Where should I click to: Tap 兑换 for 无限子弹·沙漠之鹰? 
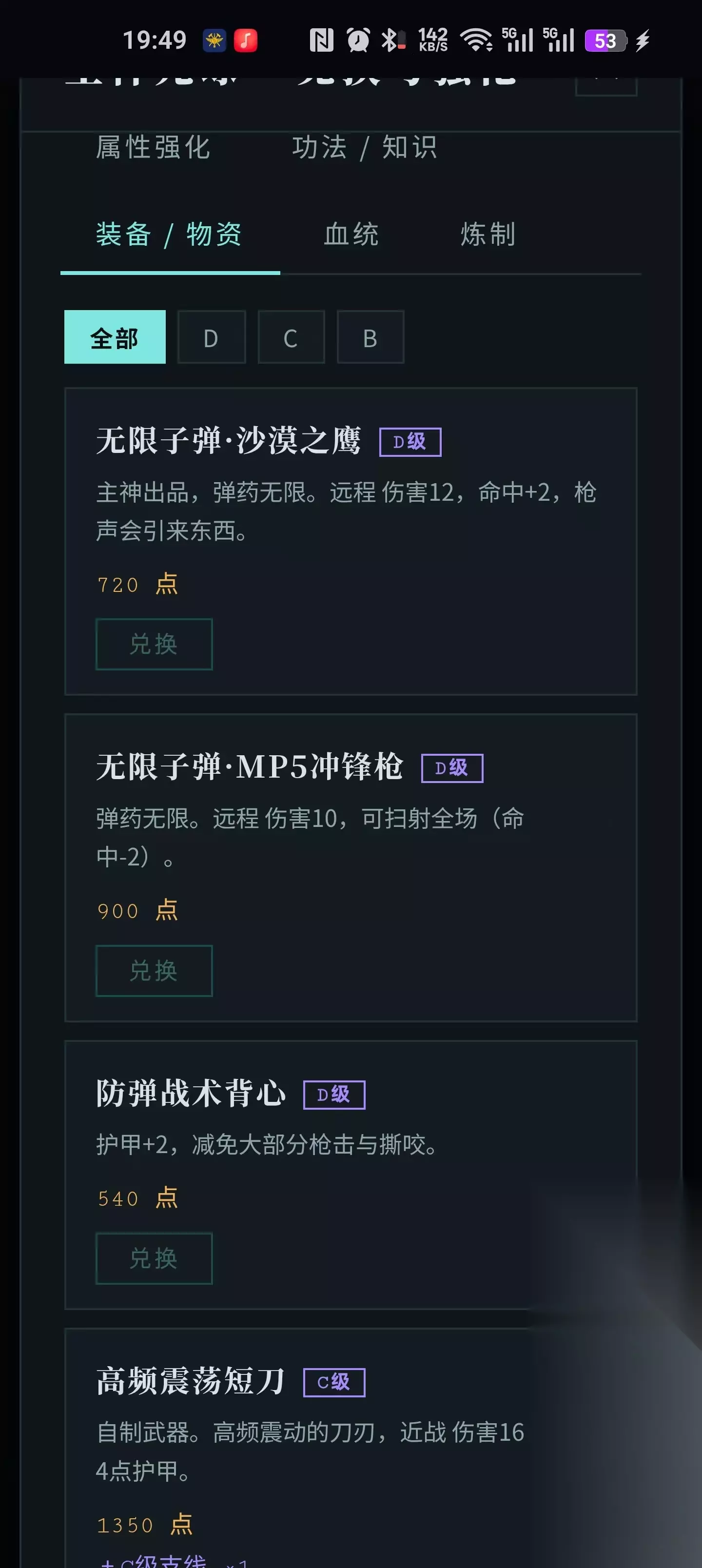click(x=154, y=644)
